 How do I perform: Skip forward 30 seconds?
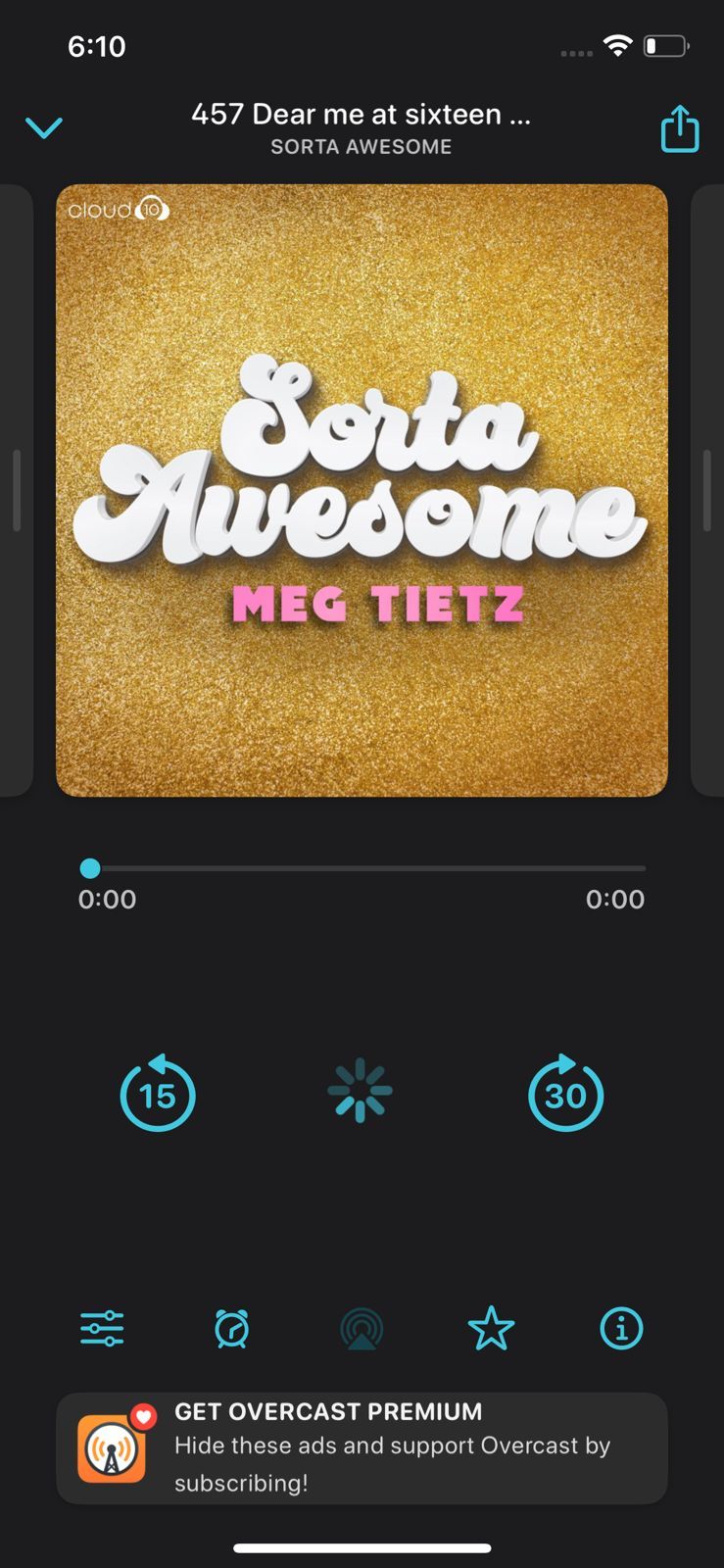[565, 1095]
